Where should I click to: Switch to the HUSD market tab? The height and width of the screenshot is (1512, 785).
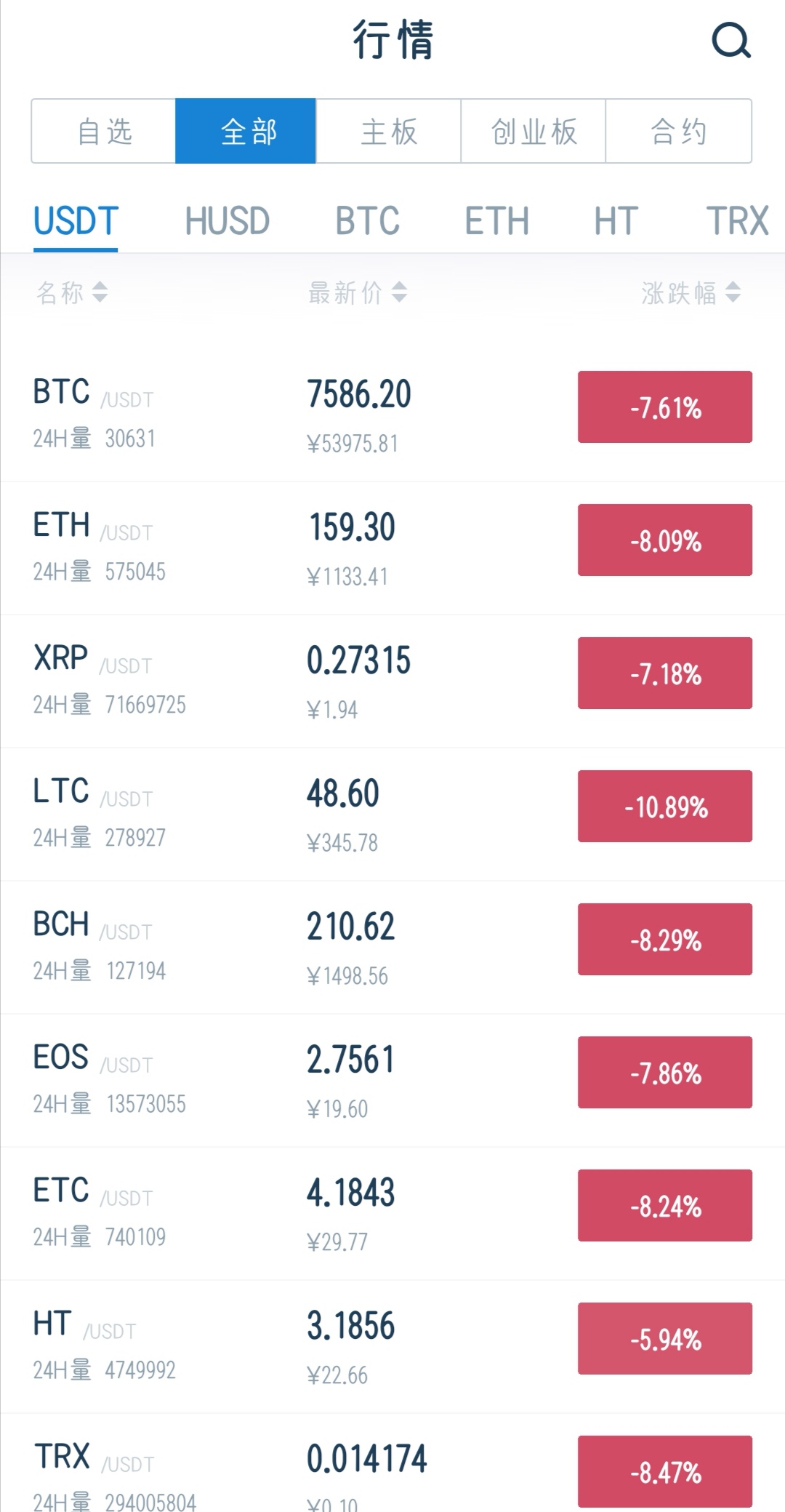[227, 221]
